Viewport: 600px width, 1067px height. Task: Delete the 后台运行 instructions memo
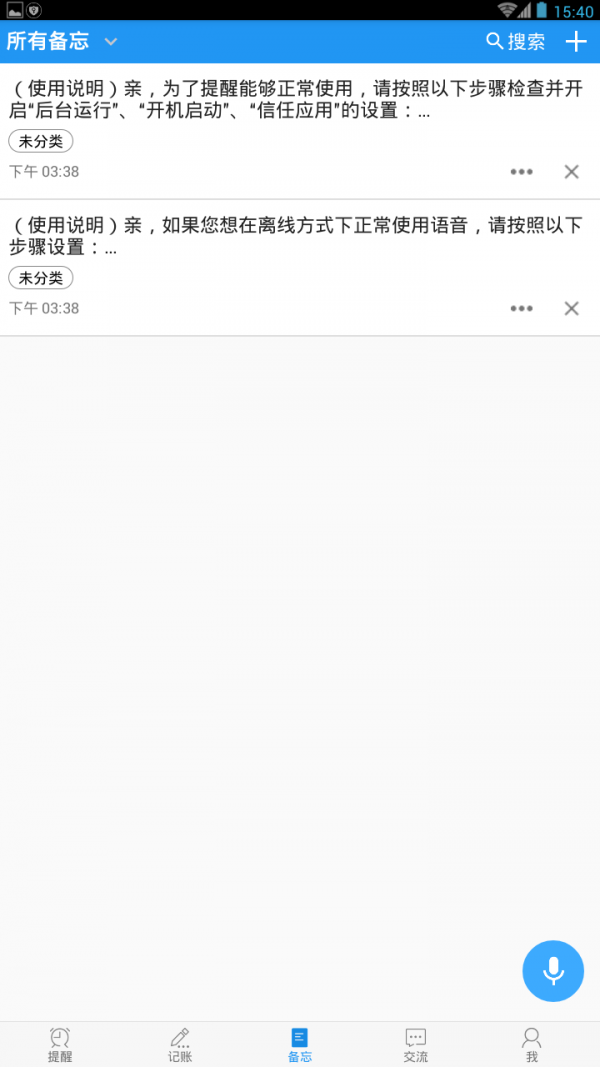pos(571,172)
